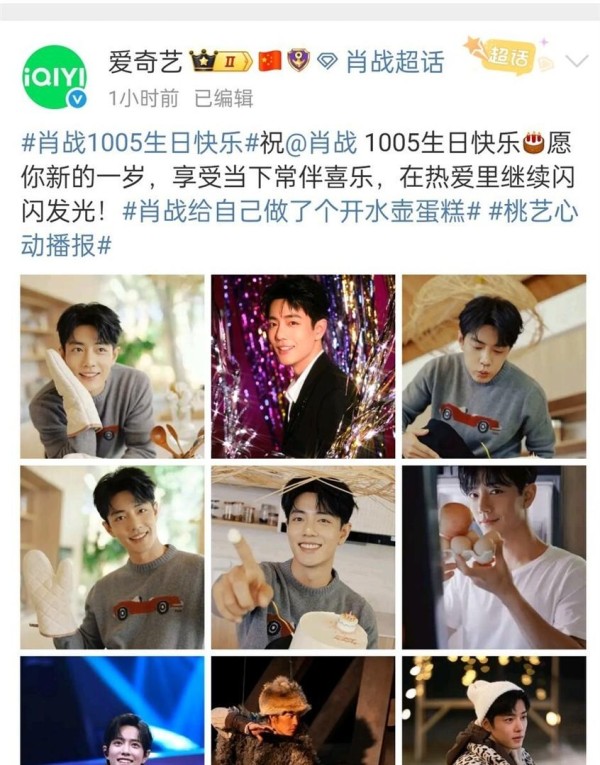
Task: Open the 肖战超话 super topic link
Action: (x=394, y=62)
